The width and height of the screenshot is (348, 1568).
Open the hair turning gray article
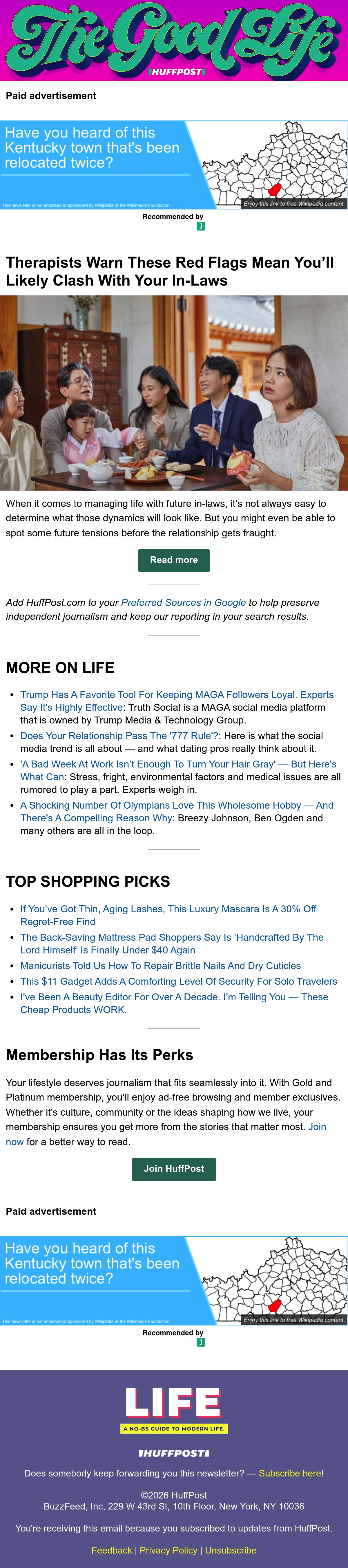click(178, 770)
